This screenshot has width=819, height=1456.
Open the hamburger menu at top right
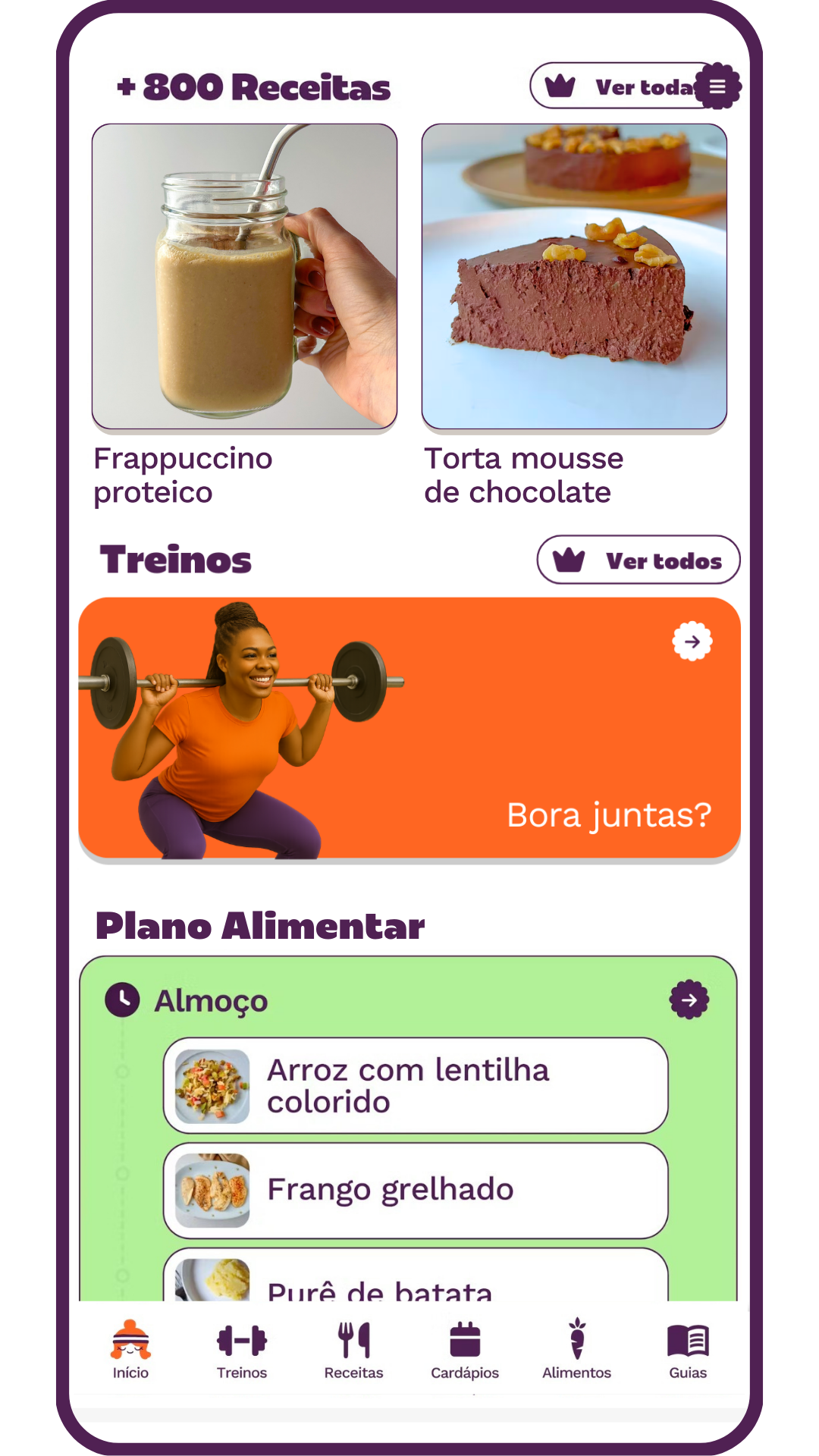(716, 86)
